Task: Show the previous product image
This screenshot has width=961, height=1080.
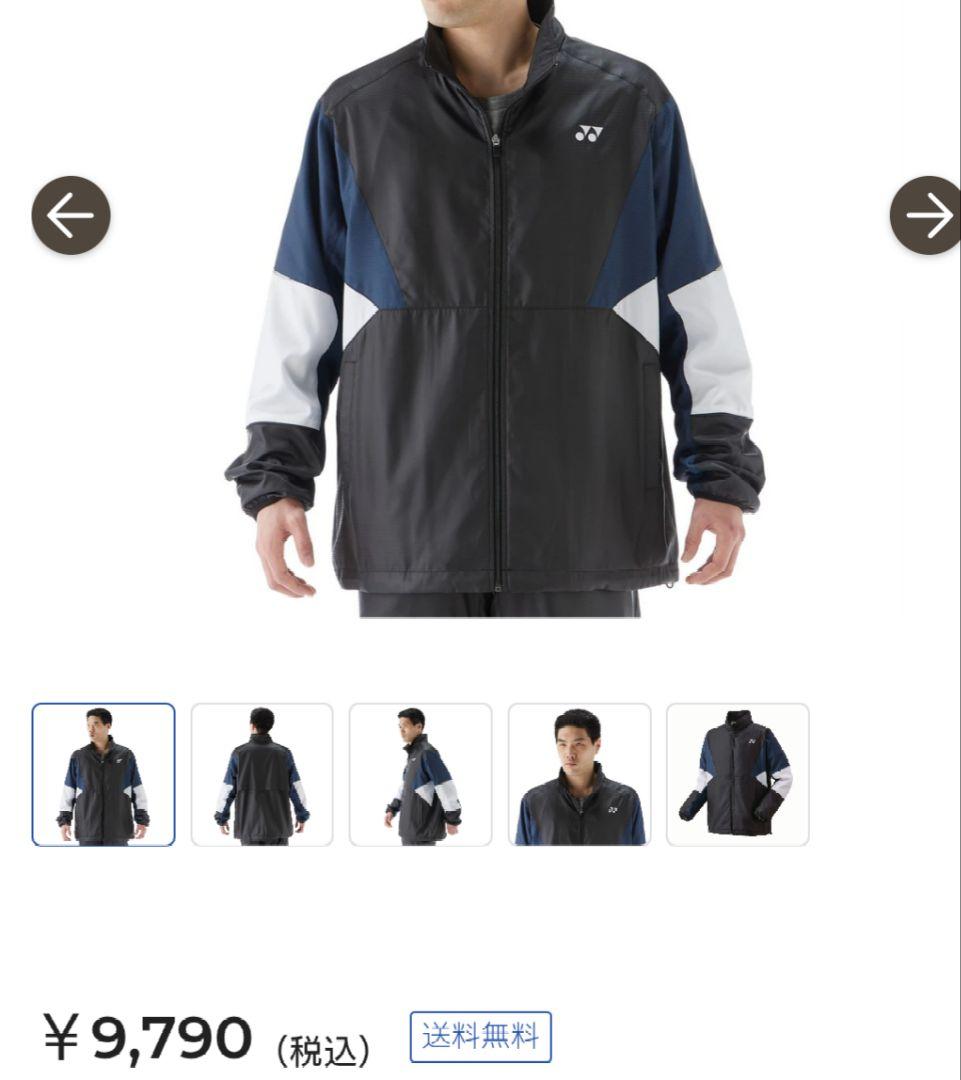Action: (x=71, y=215)
